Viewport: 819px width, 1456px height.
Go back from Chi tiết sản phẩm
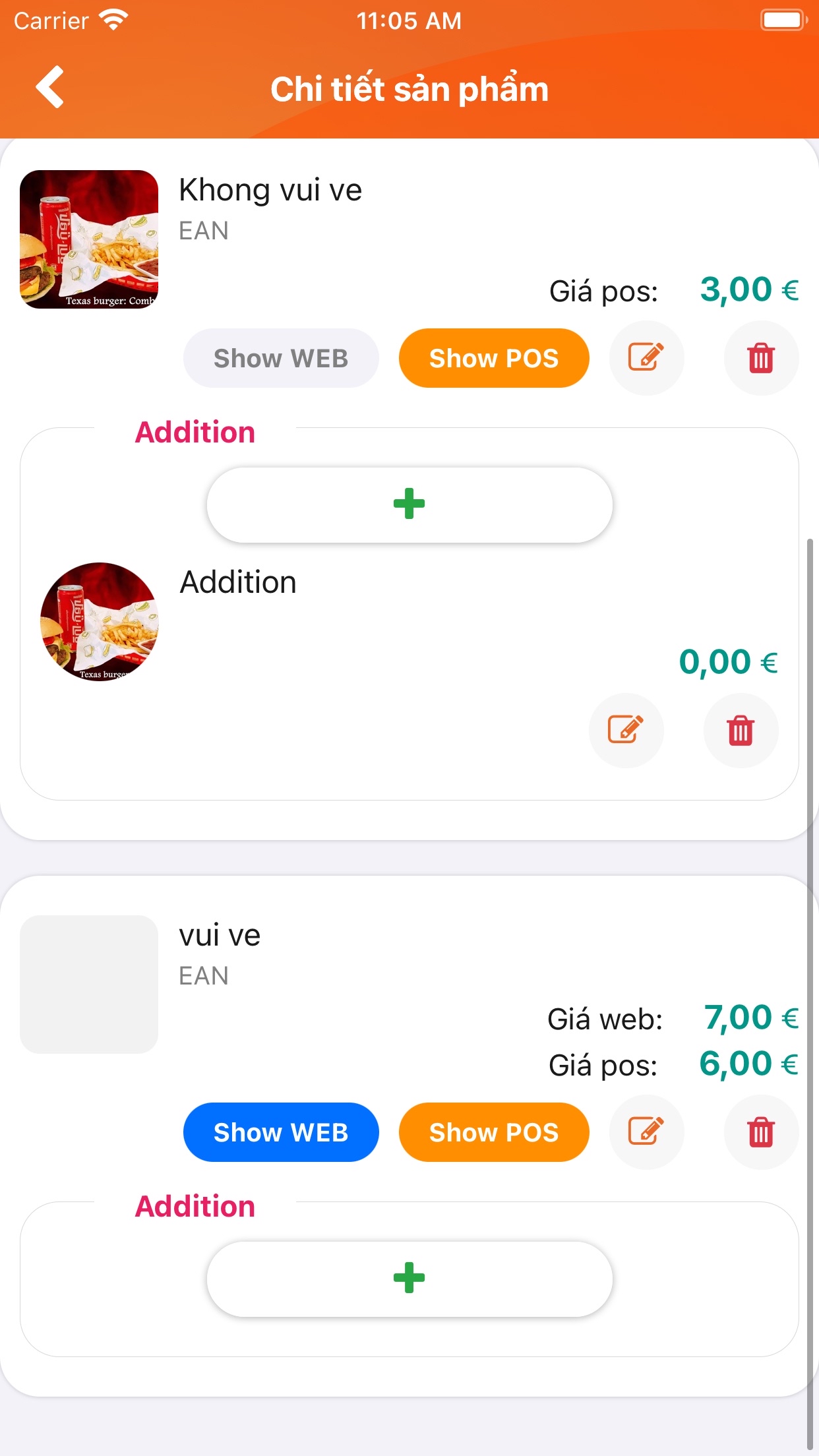[x=50, y=86]
